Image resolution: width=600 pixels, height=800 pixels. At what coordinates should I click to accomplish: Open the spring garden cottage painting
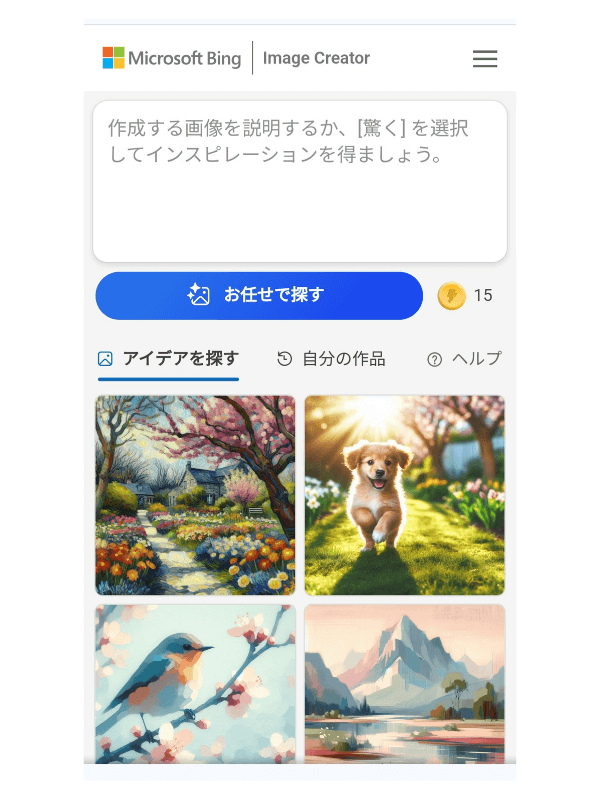coord(195,495)
